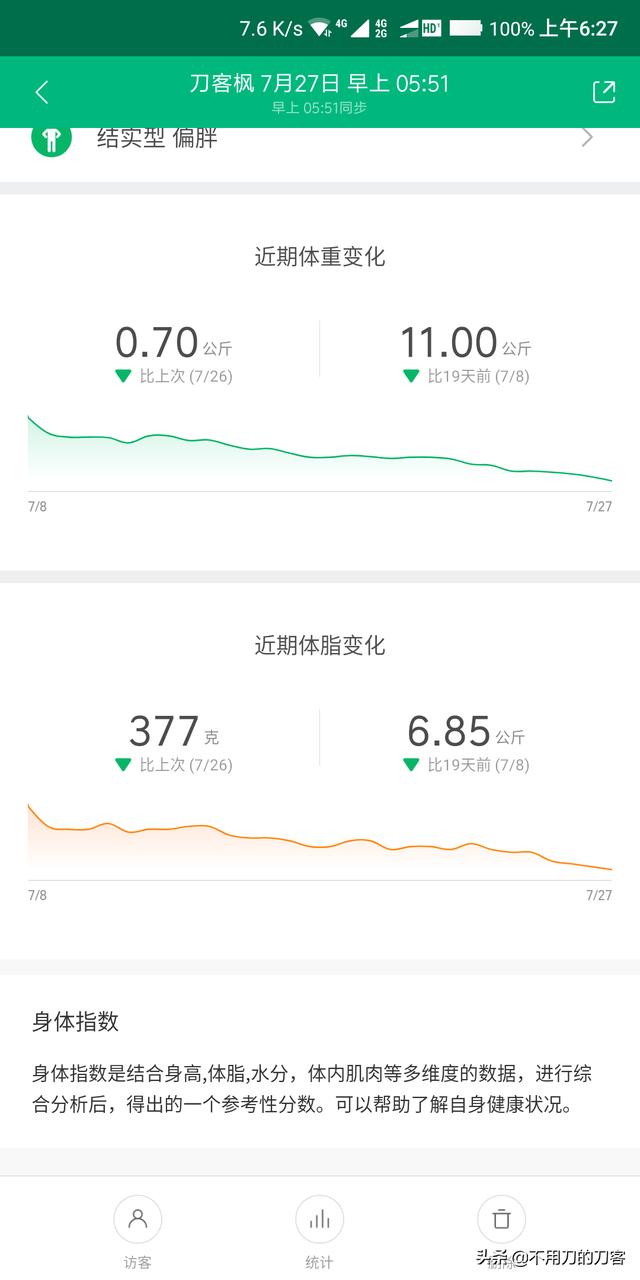The height and width of the screenshot is (1280, 640).
Task: Open the 结实型 偏胖 body type row
Action: coord(320,139)
